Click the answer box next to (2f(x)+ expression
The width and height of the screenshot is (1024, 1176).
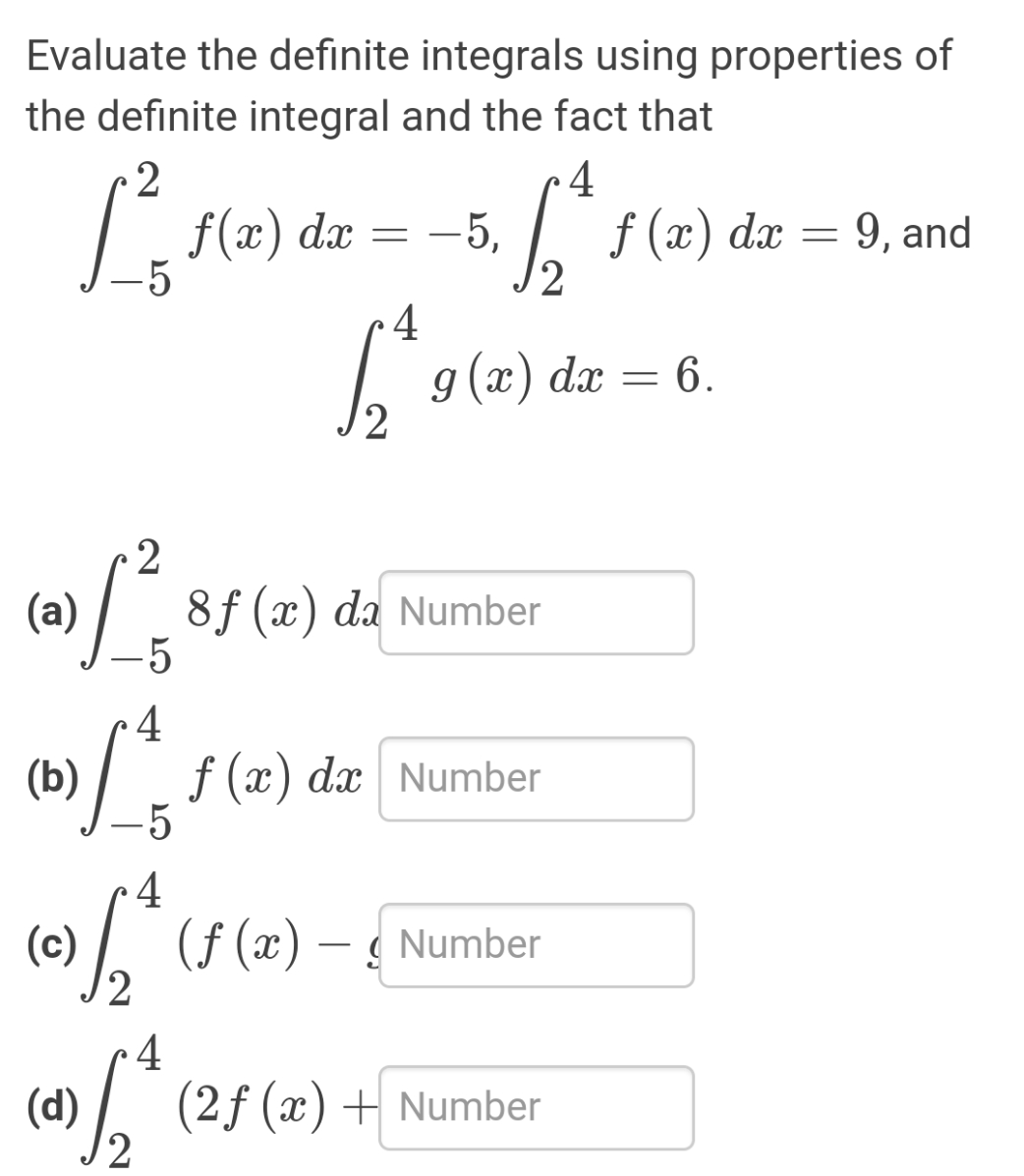[x=536, y=1107]
